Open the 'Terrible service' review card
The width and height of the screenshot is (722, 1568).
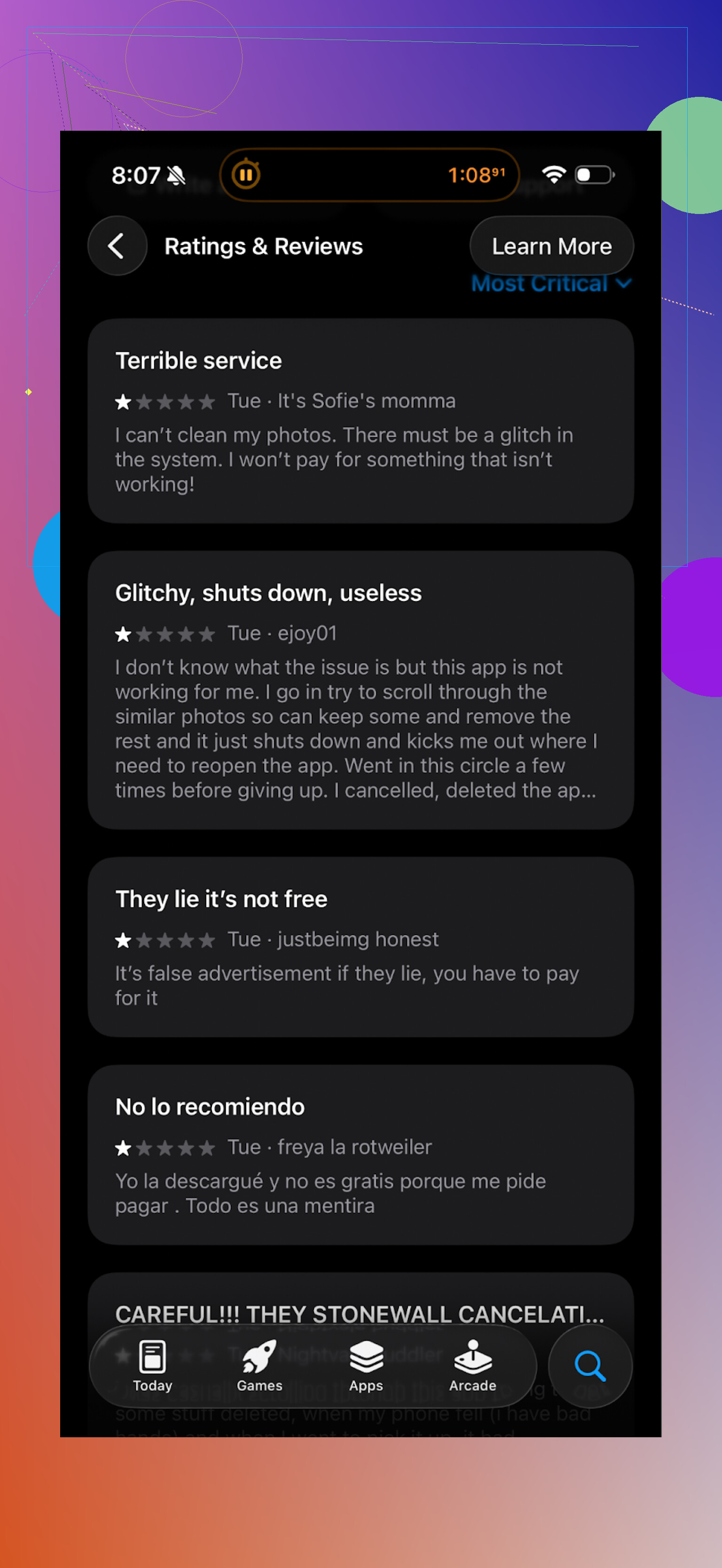point(360,420)
